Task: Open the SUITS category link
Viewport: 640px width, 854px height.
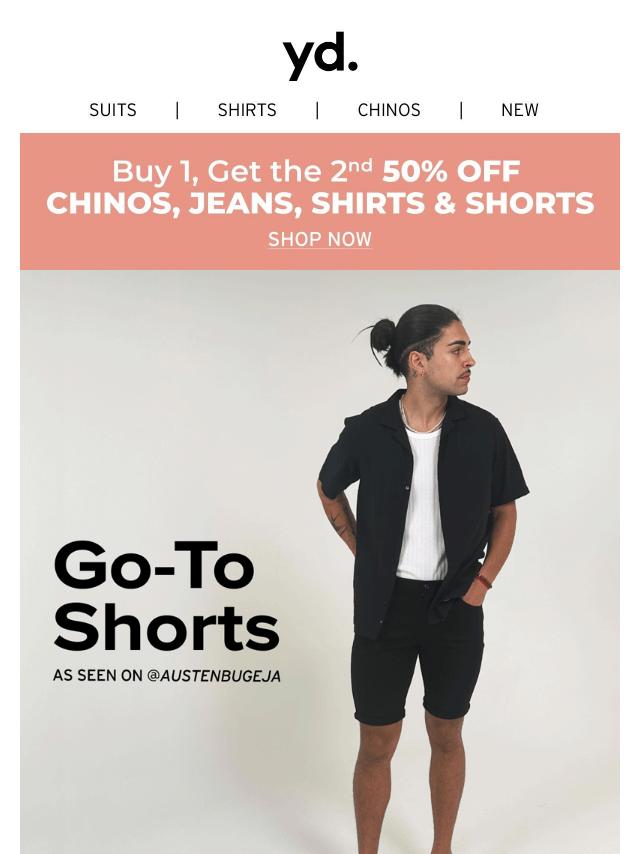Action: pos(113,110)
